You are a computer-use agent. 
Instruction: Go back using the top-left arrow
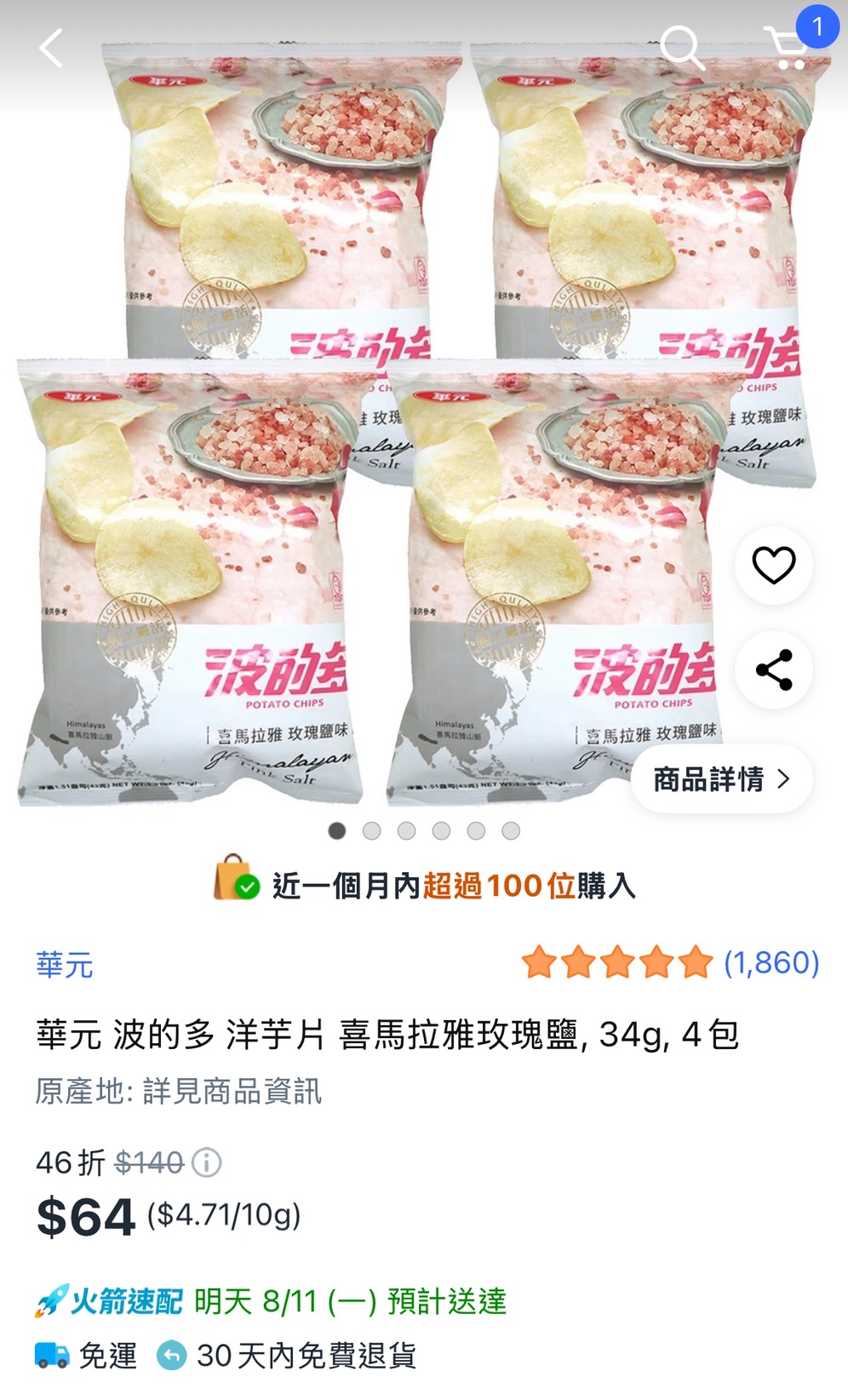51,48
